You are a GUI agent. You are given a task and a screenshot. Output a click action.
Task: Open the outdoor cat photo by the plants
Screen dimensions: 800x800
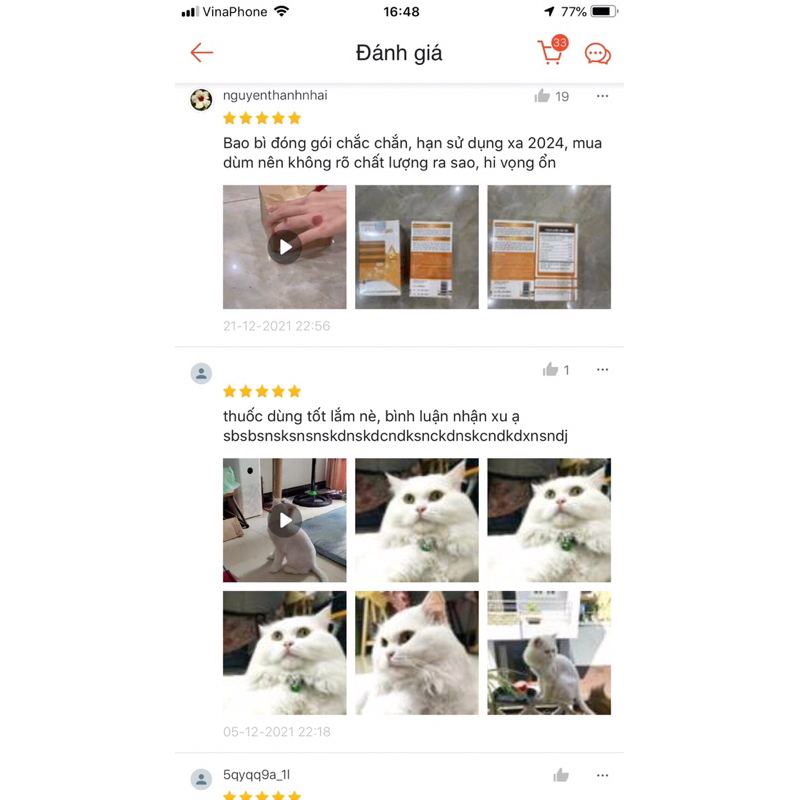(549, 653)
